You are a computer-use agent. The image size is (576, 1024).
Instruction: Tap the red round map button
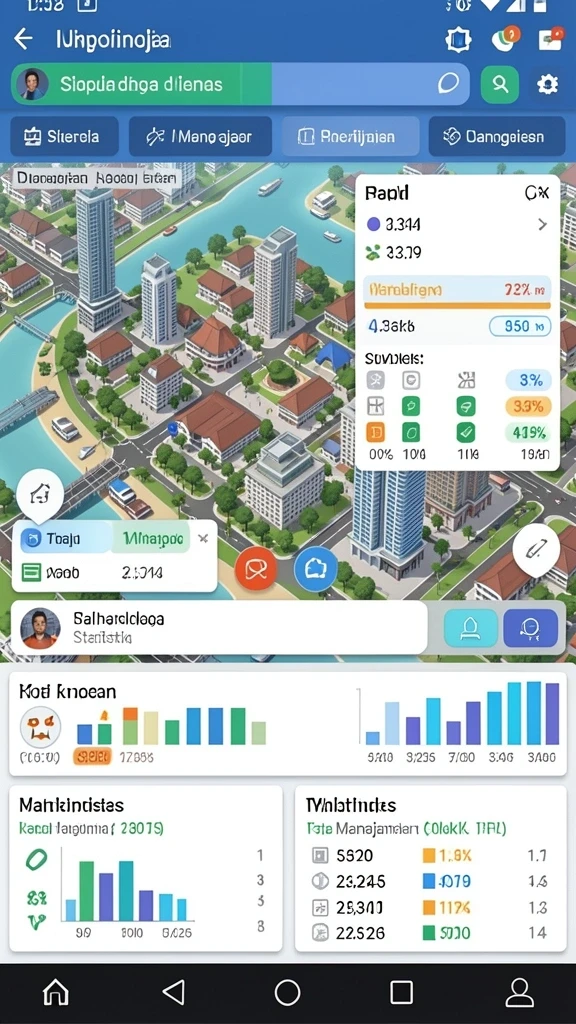click(255, 569)
